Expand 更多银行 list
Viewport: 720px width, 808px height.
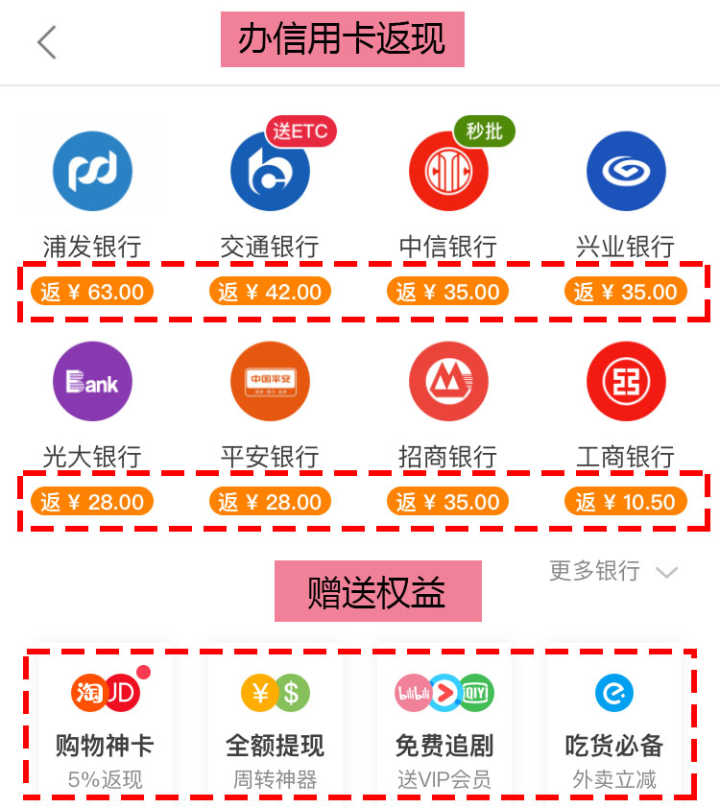pos(613,571)
